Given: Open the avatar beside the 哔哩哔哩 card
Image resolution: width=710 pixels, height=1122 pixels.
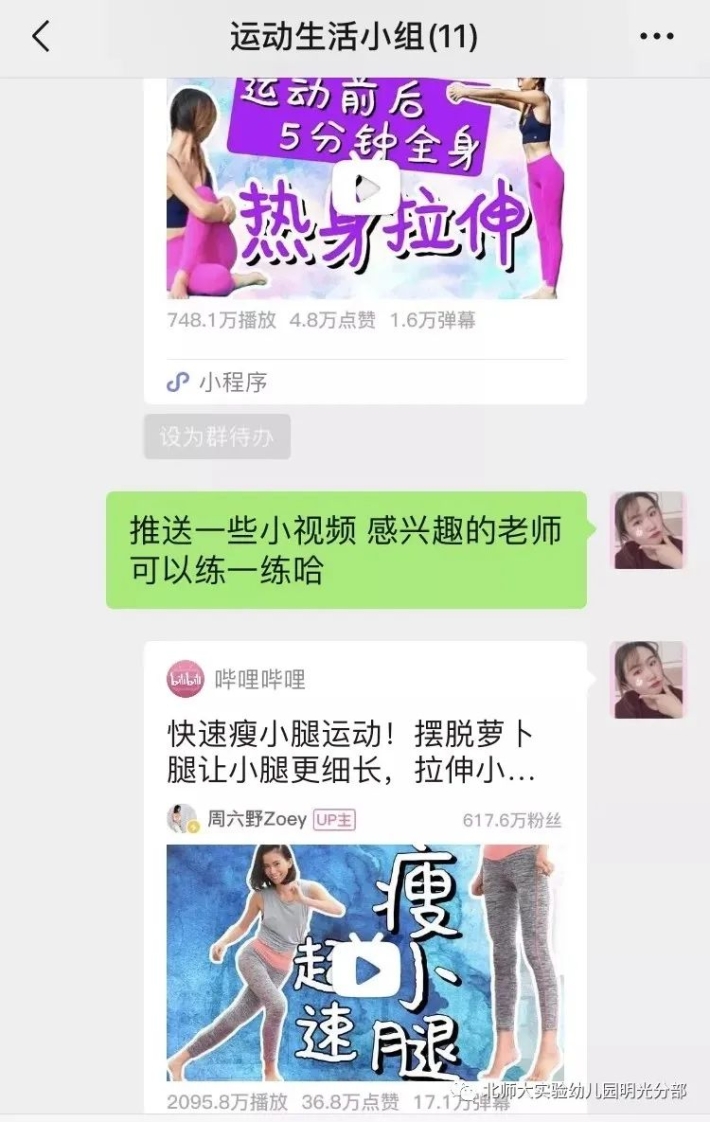Looking at the screenshot, I should click(x=648, y=680).
